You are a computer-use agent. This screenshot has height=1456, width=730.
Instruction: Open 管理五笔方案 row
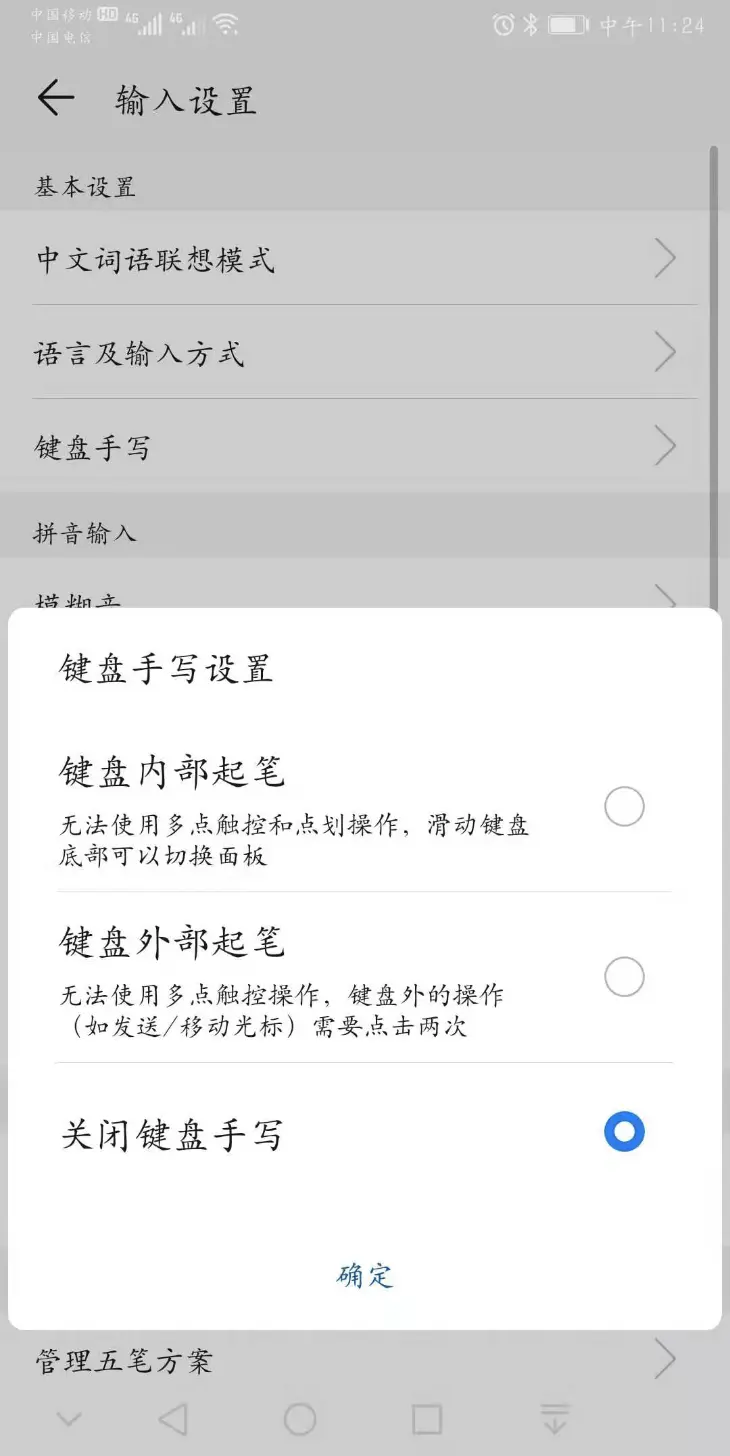[365, 1360]
